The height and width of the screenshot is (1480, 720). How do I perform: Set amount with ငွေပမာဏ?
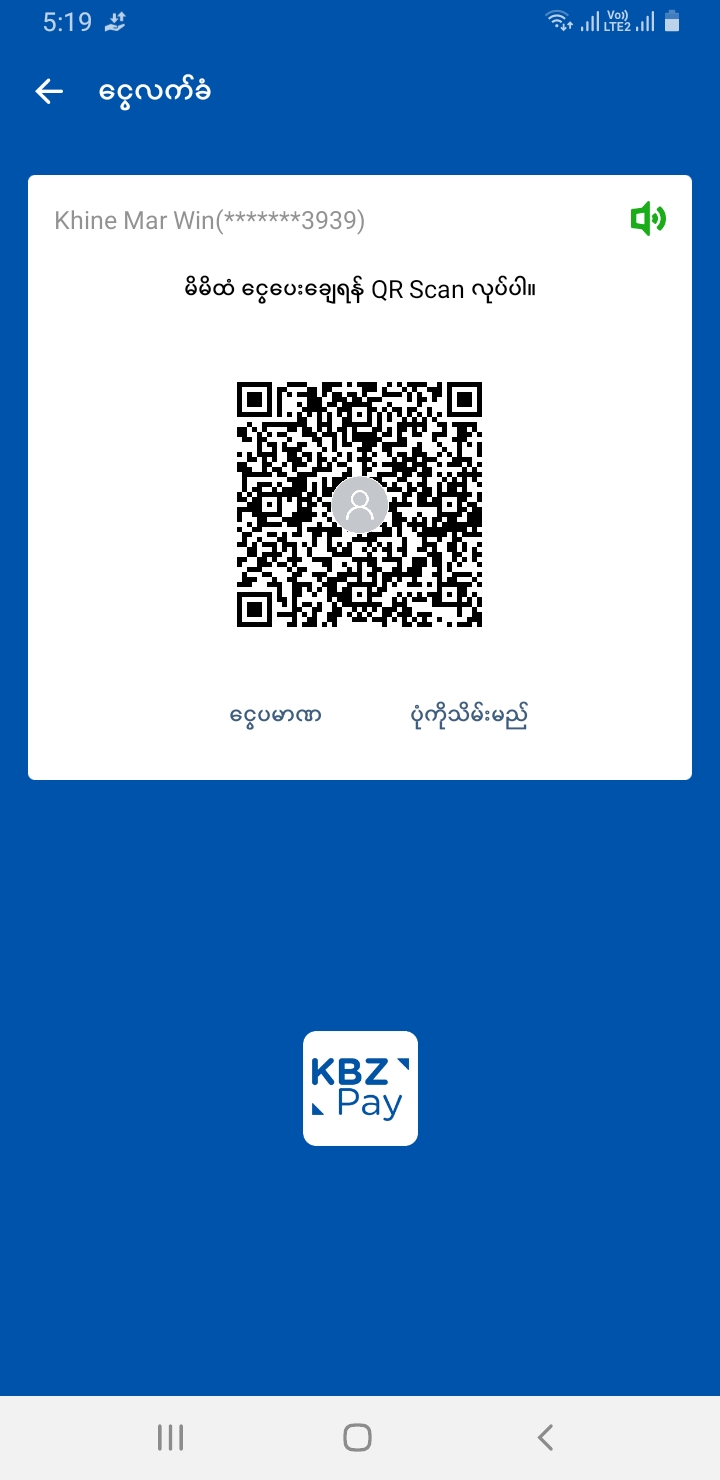[275, 716]
